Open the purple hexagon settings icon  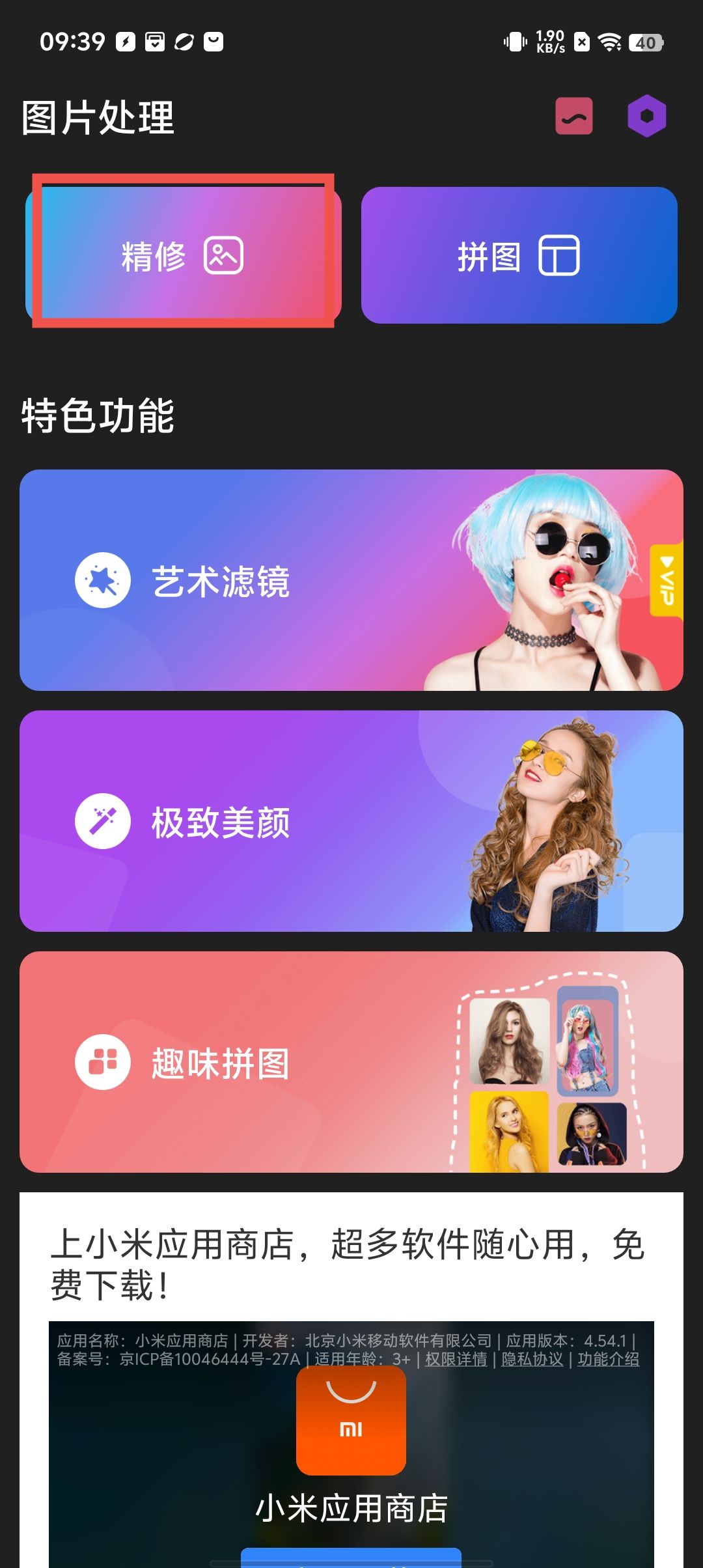[646, 117]
